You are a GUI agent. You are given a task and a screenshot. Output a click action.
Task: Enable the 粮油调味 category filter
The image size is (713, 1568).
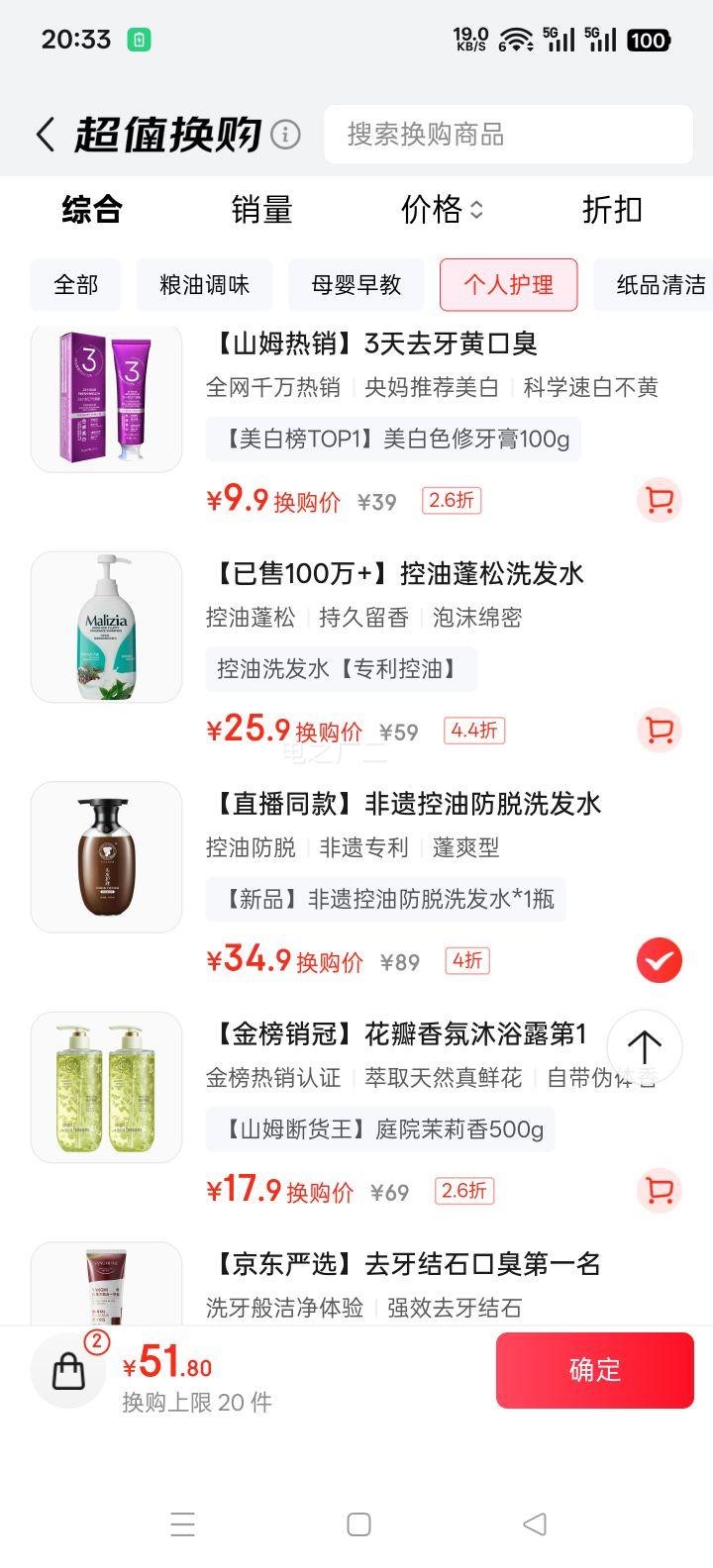(204, 285)
